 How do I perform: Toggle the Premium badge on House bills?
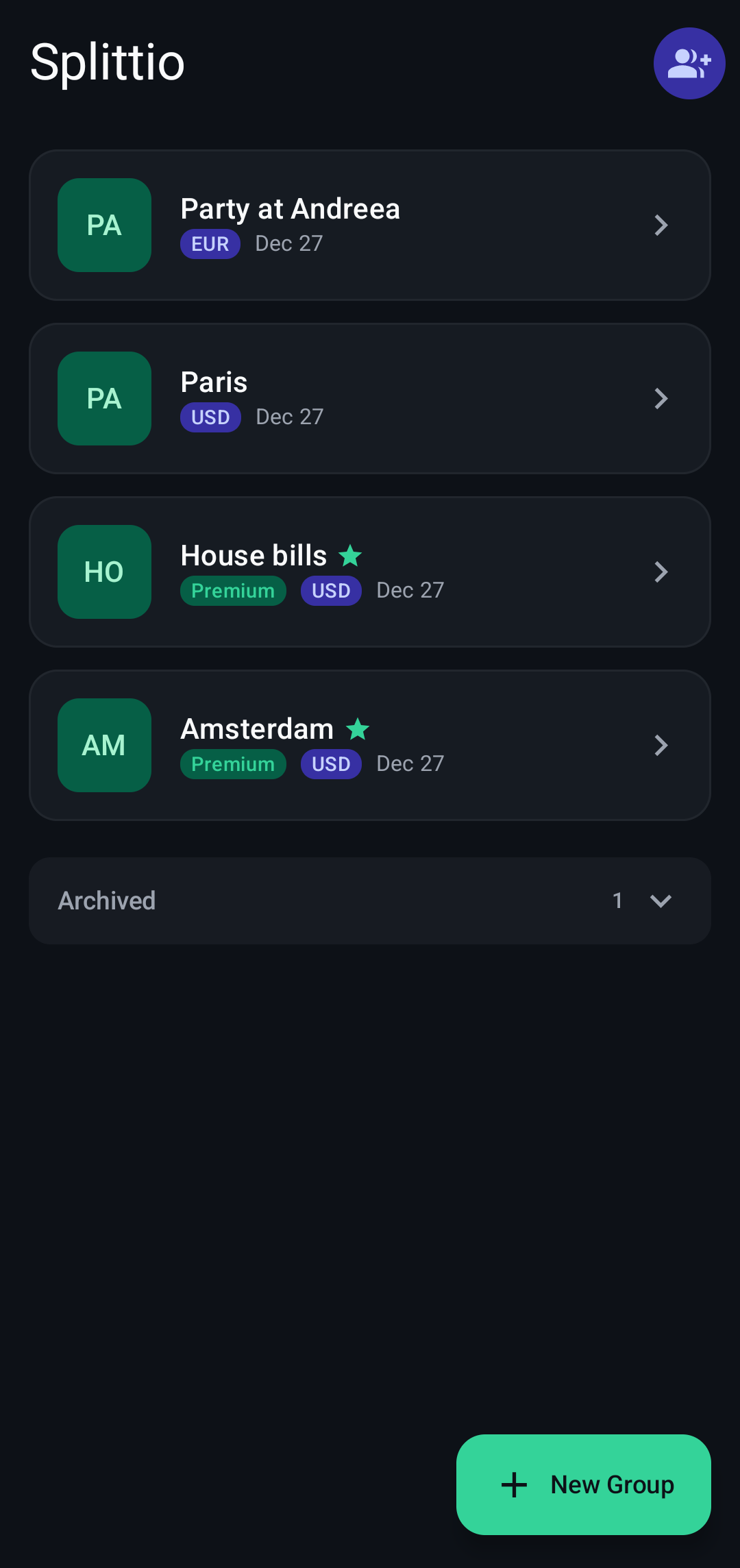[232, 590]
